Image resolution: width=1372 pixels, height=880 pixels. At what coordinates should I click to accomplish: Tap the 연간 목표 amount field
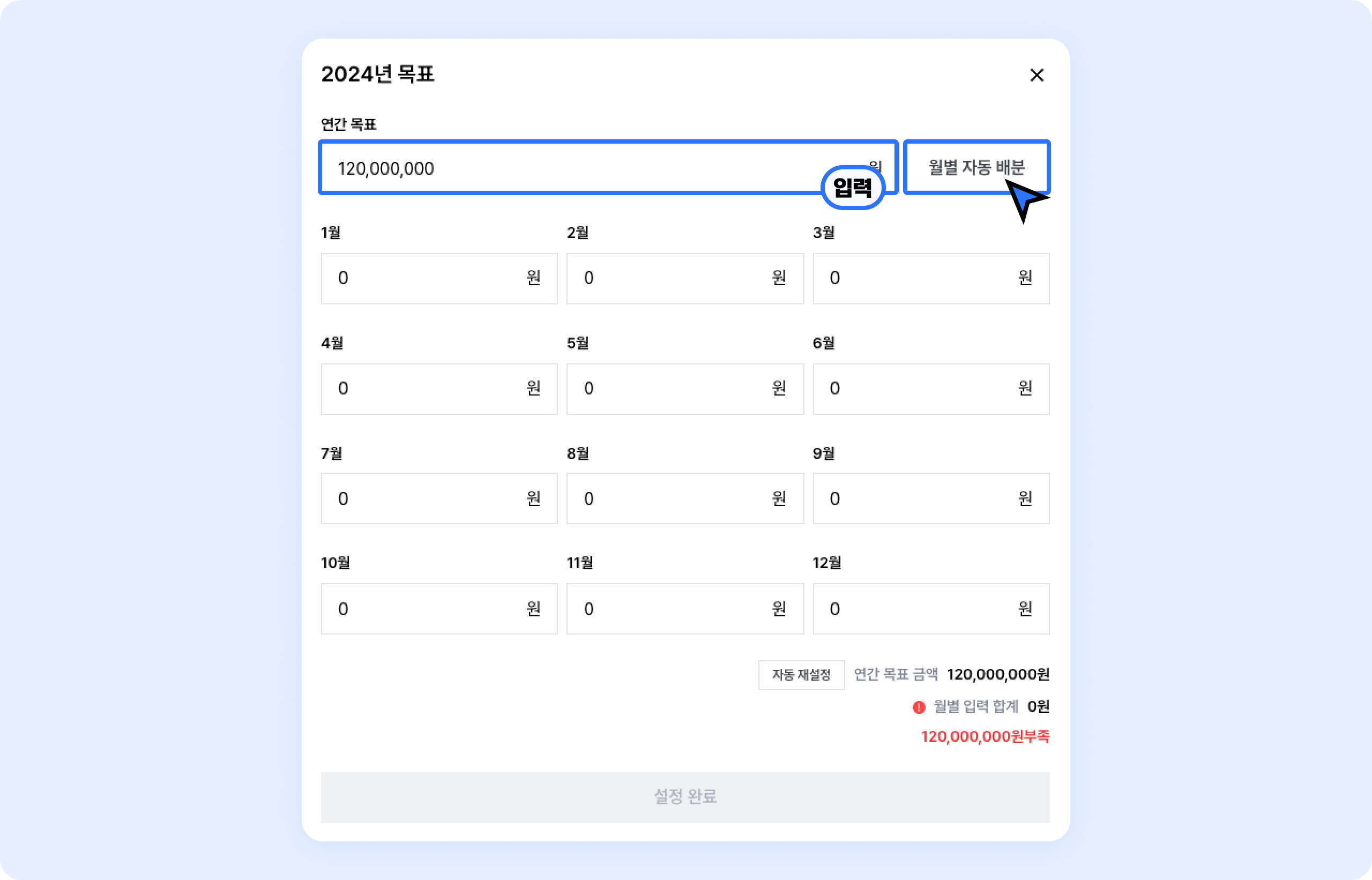[x=571, y=168]
